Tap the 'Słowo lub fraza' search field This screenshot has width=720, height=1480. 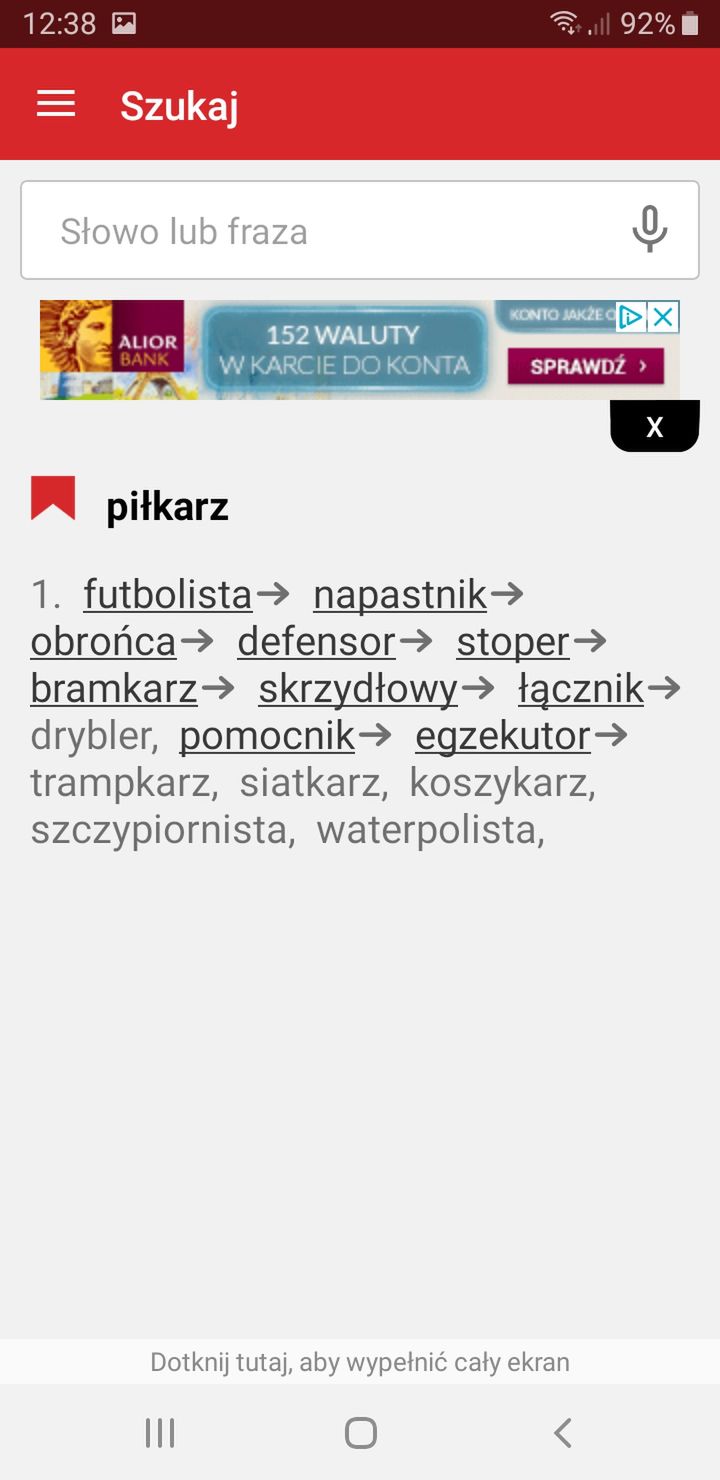[360, 230]
